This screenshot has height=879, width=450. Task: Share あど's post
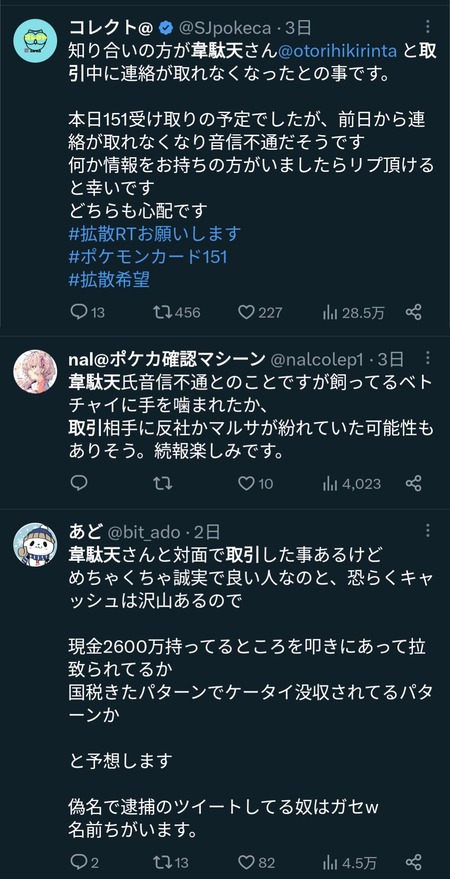pyautogui.click(x=414, y=862)
